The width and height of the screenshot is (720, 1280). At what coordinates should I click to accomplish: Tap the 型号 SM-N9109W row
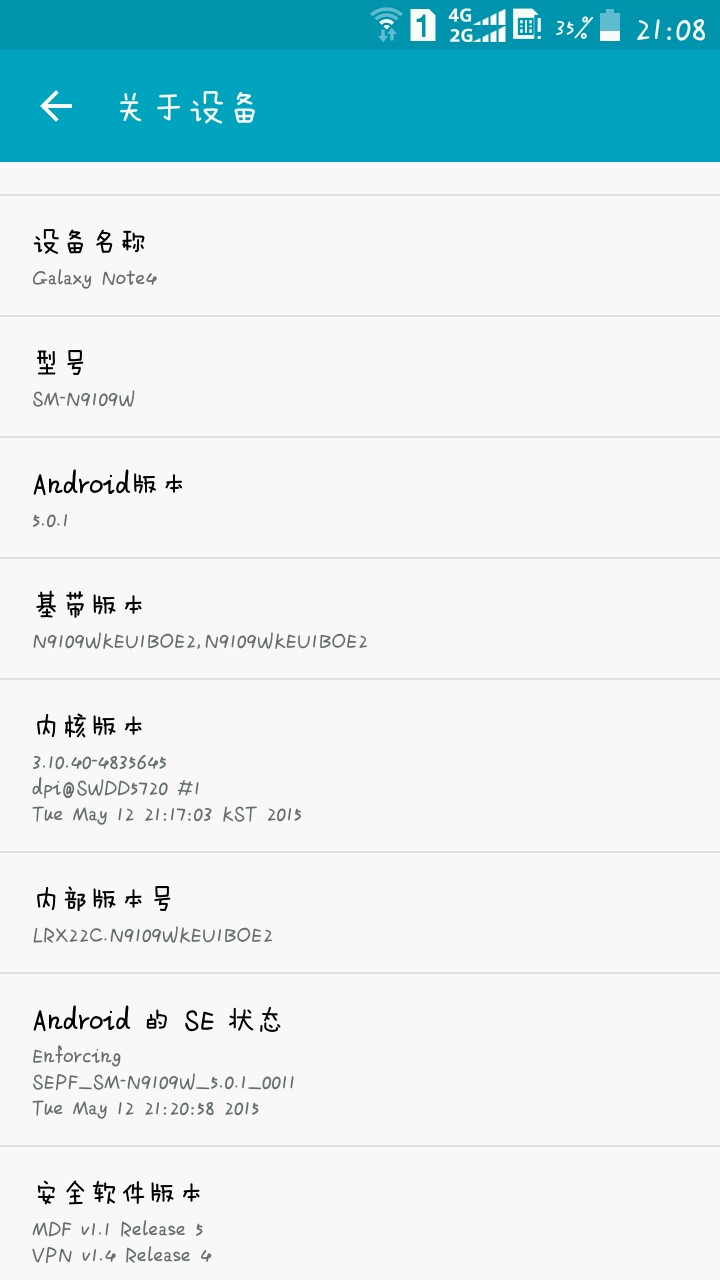[360, 377]
